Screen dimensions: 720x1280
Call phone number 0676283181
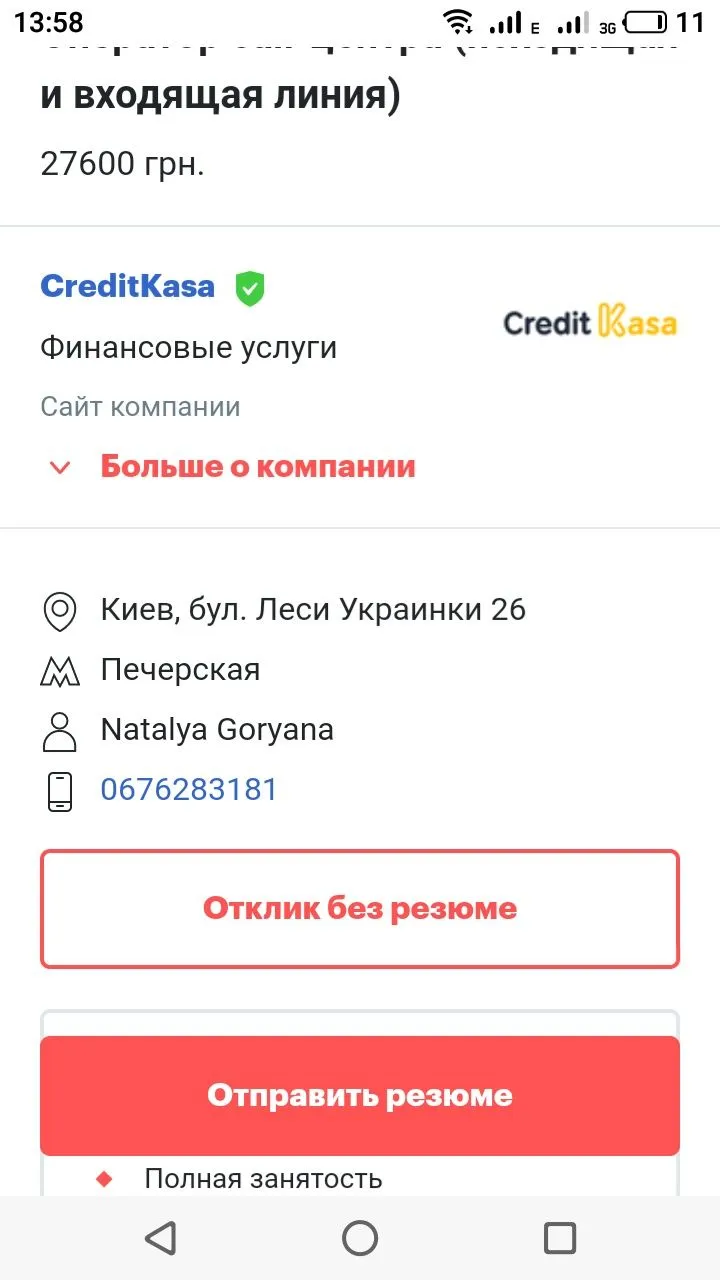189,790
